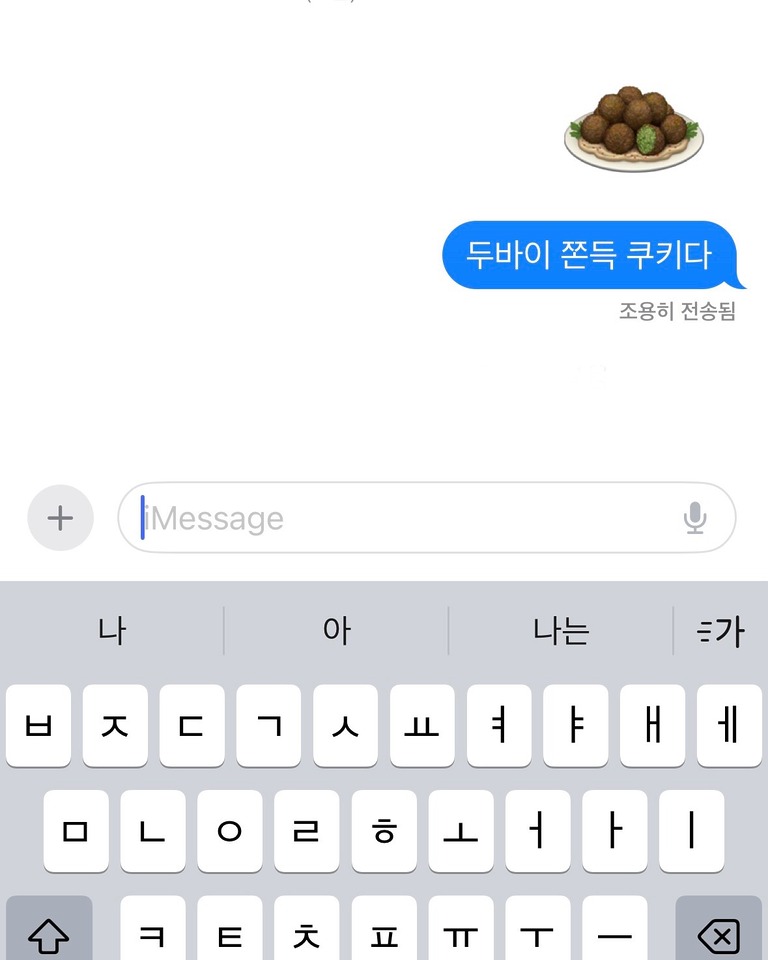Hit the backspace key
The image size is (768, 960).
coord(718,936)
